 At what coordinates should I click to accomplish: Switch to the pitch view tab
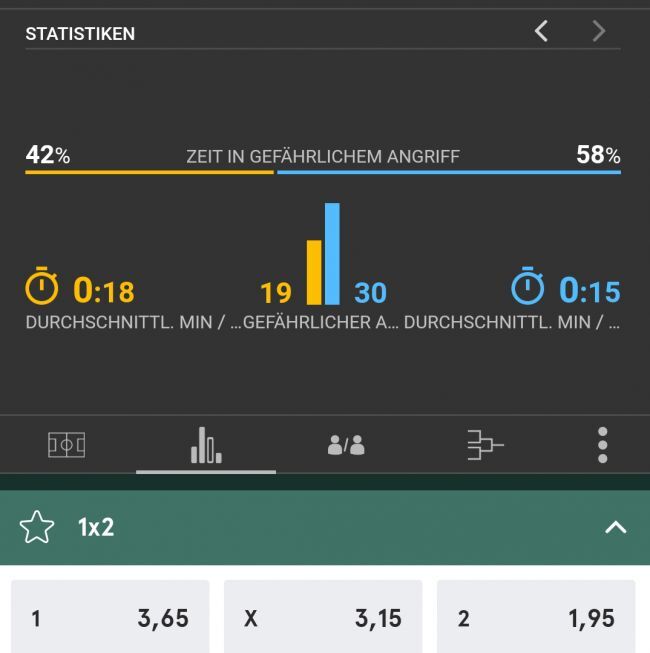[67, 445]
